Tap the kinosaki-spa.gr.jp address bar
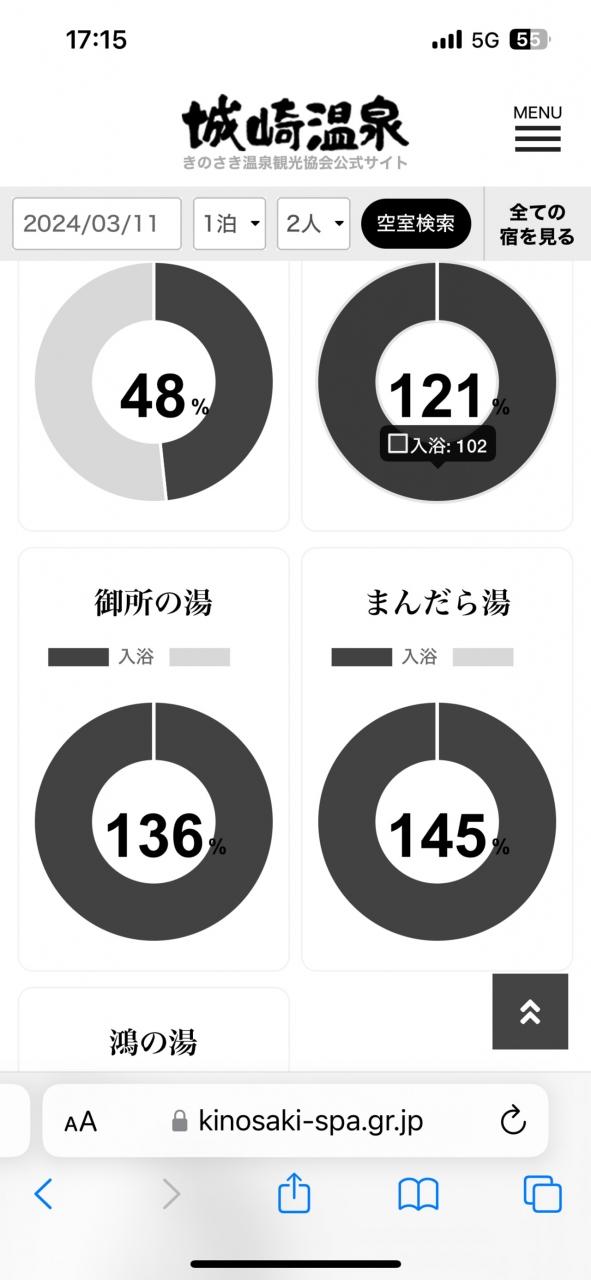This screenshot has height=1280, width=591. point(296,1120)
